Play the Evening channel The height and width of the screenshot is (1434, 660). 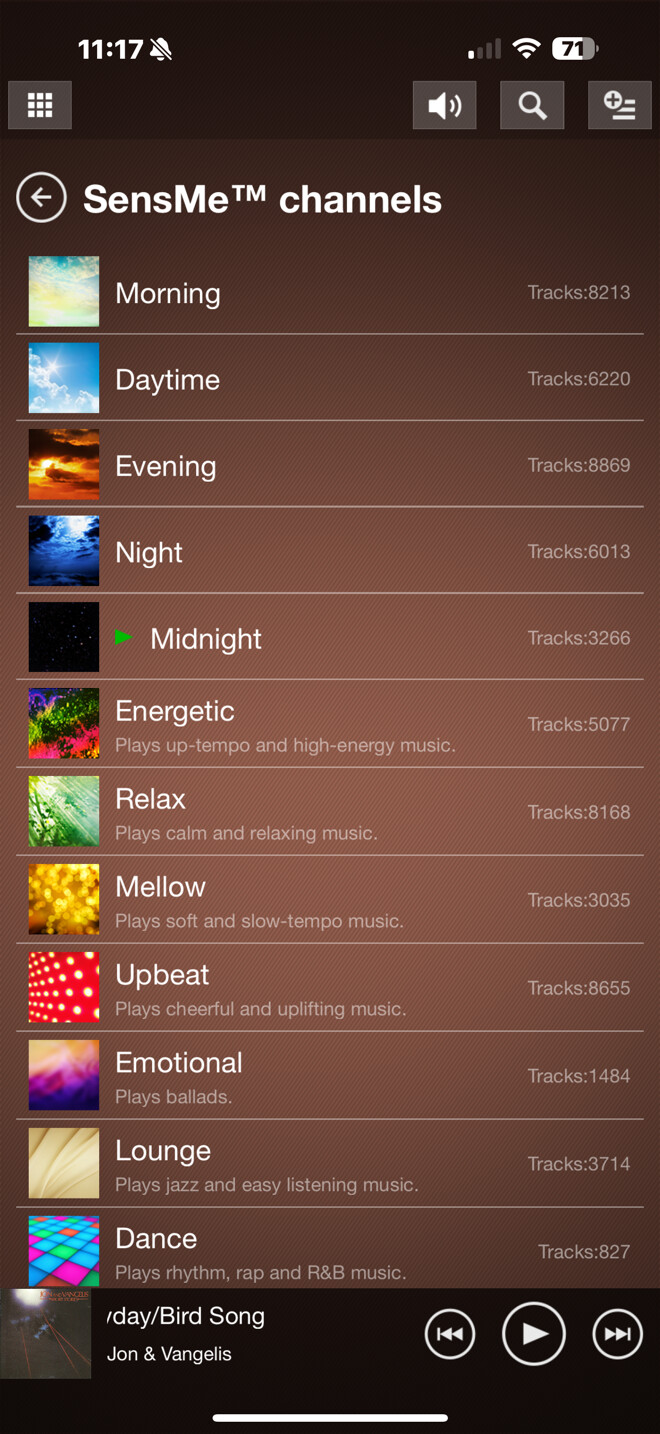[x=330, y=464]
